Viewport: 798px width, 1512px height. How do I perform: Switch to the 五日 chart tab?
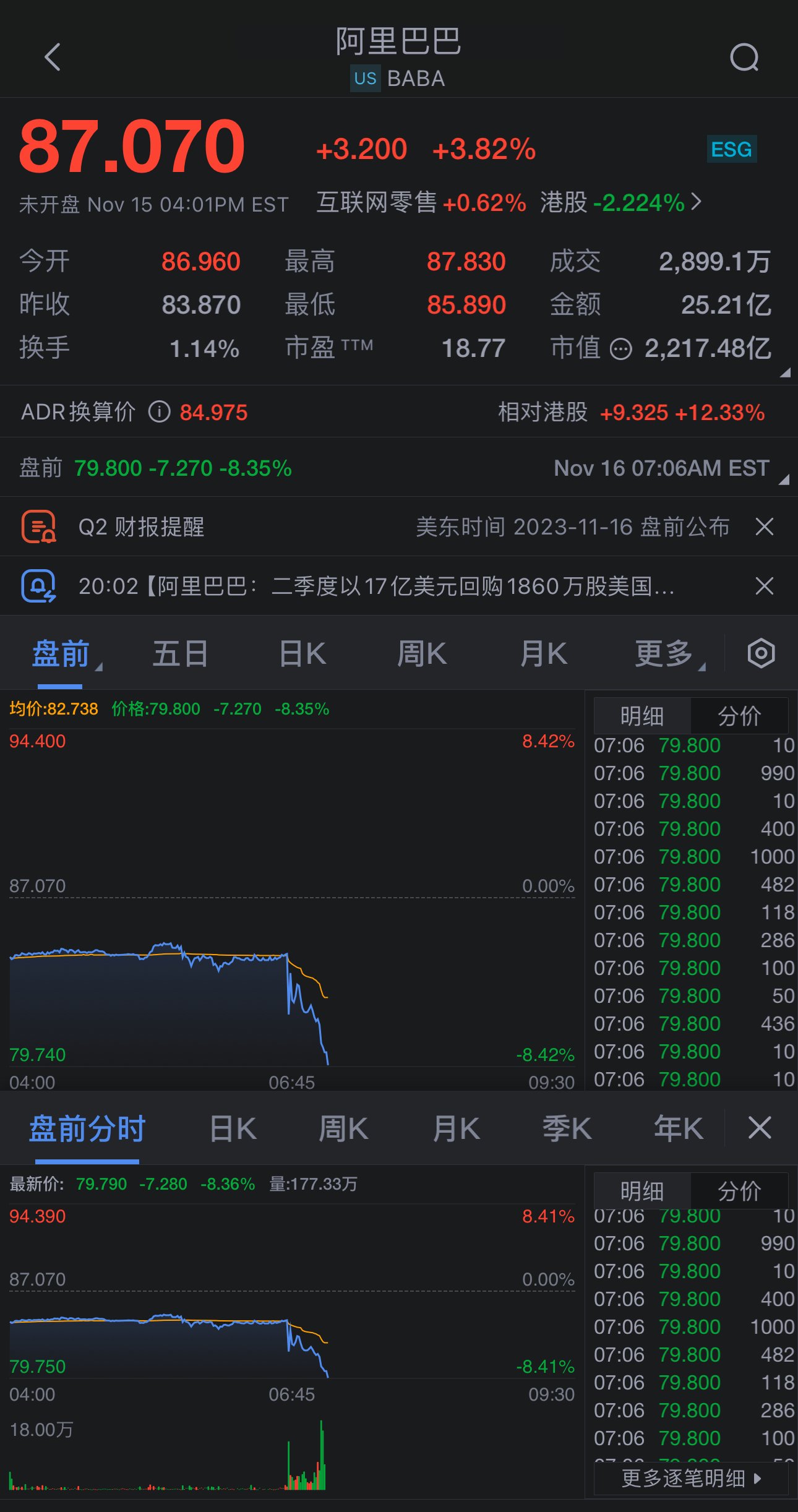click(x=180, y=654)
